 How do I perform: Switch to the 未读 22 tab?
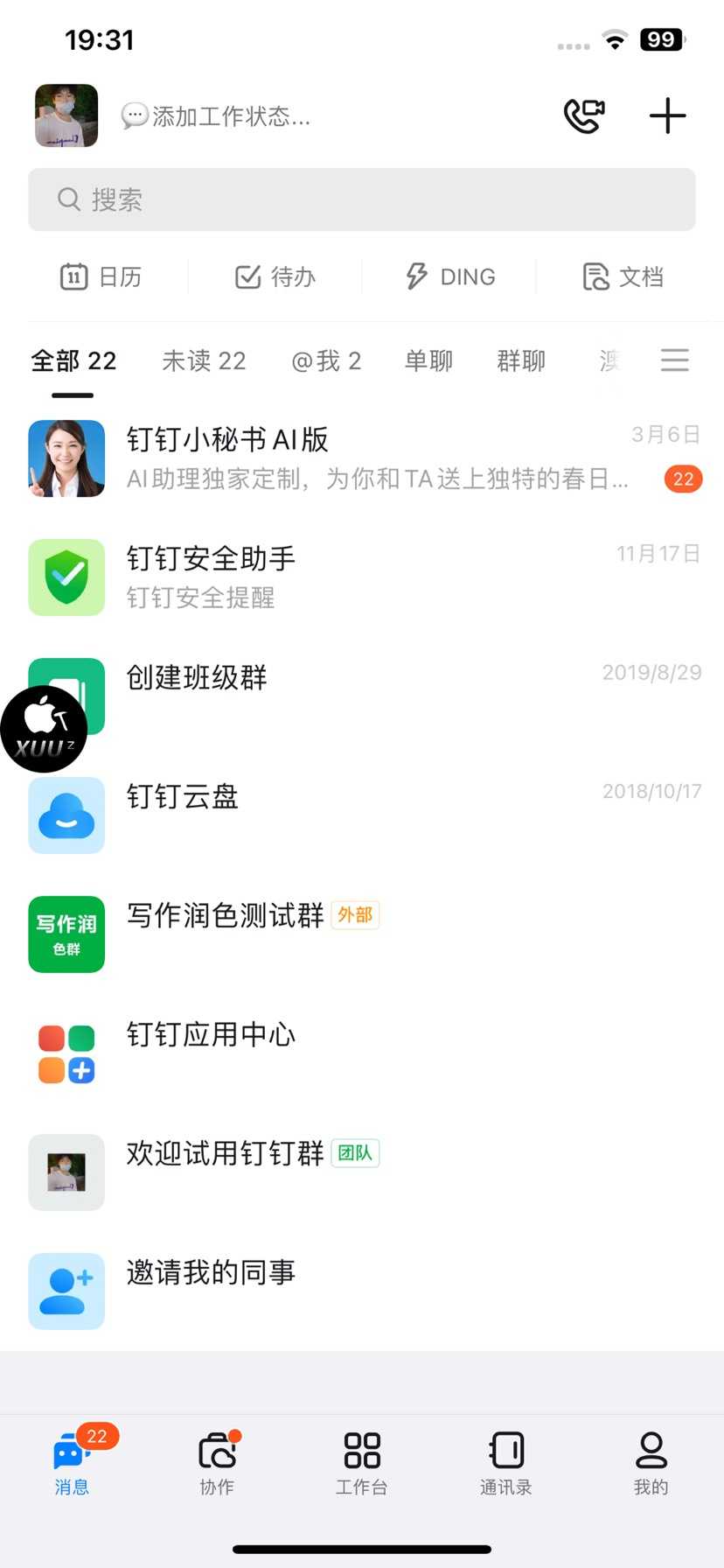[204, 360]
